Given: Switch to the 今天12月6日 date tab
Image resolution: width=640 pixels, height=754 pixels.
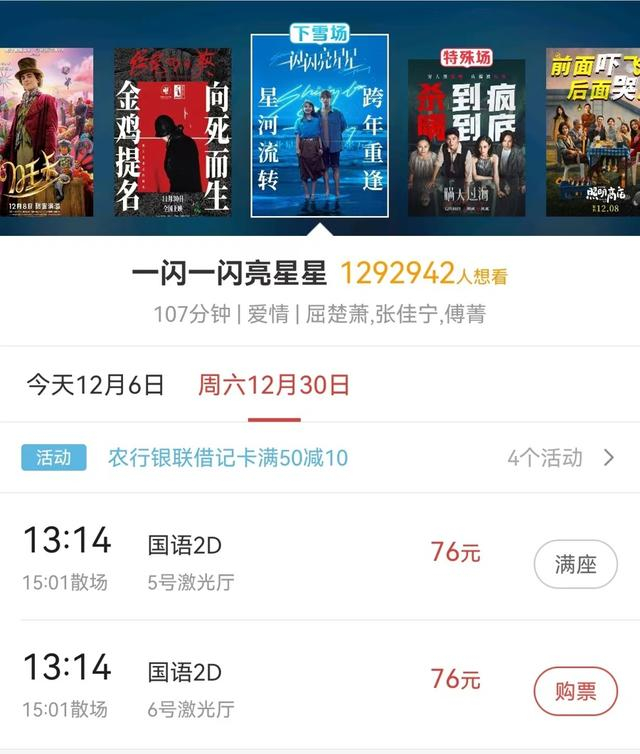Looking at the screenshot, I should 95,385.
